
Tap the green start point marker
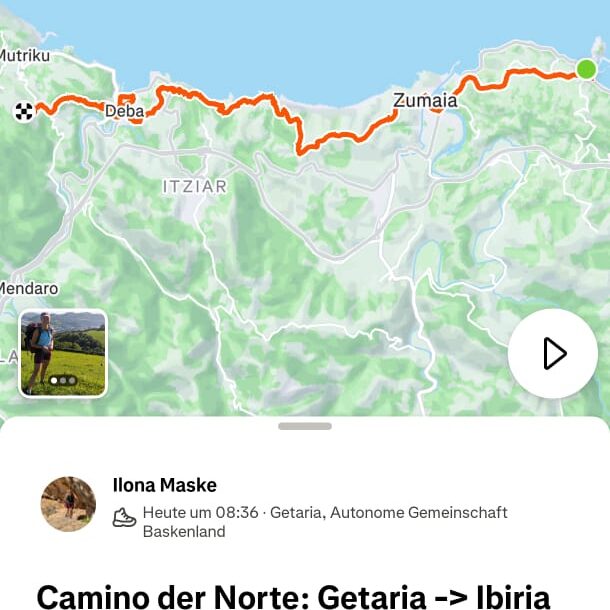point(586,69)
